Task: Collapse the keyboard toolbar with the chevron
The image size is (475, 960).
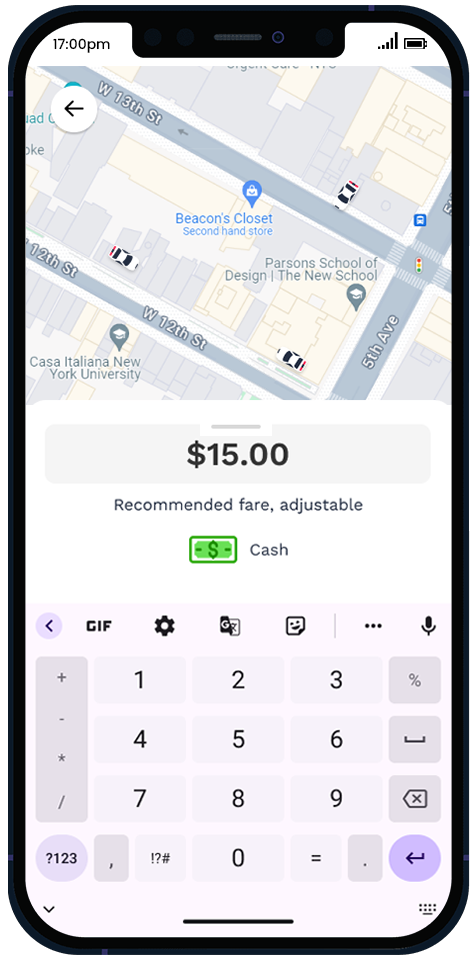Action: (x=49, y=626)
